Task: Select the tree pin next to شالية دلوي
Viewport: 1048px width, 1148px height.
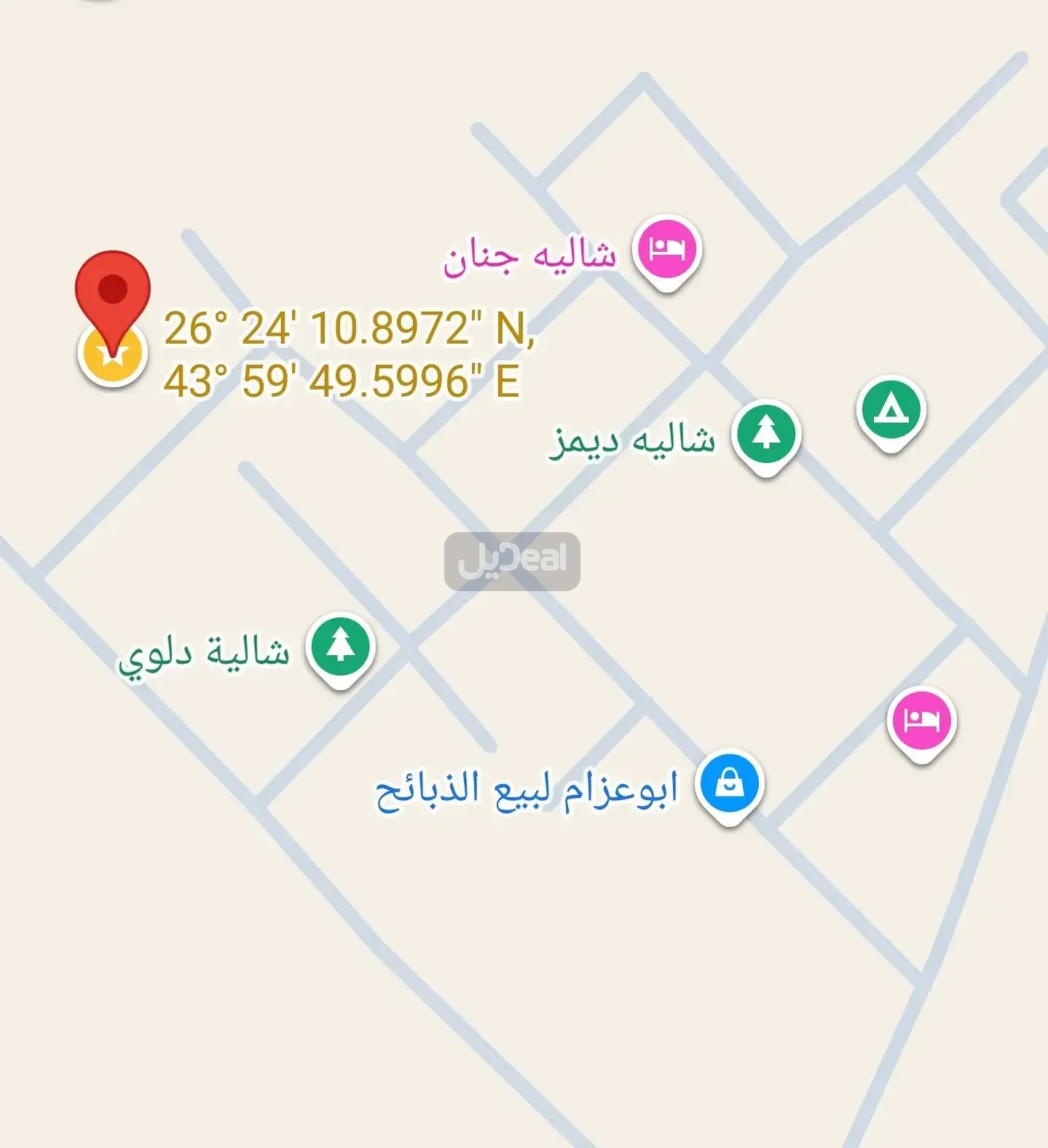Action: point(339,645)
